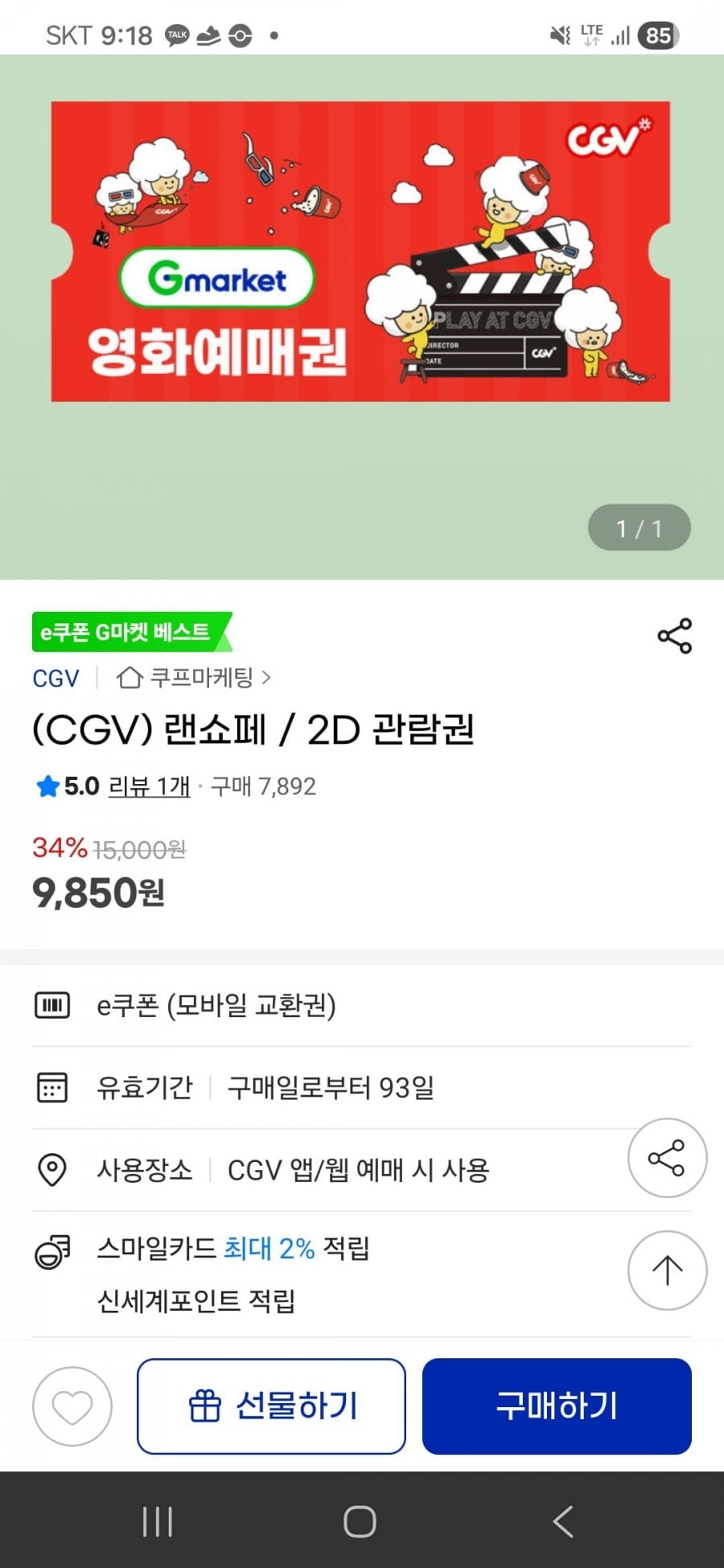Go back using the system back button
724x1568 pixels.
pyautogui.click(x=563, y=1521)
